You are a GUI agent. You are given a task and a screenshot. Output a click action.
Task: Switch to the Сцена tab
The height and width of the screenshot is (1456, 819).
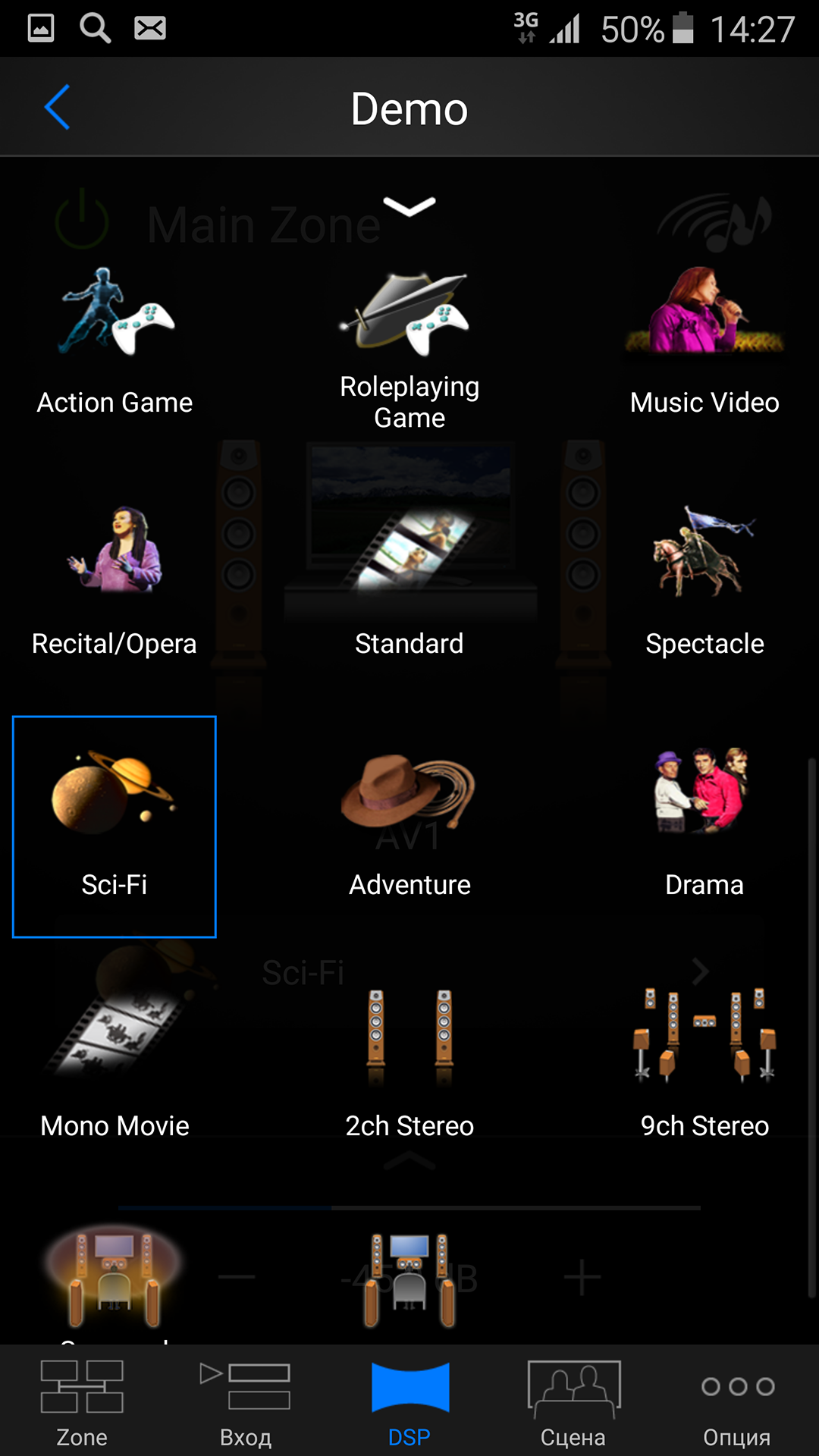pos(573,1403)
